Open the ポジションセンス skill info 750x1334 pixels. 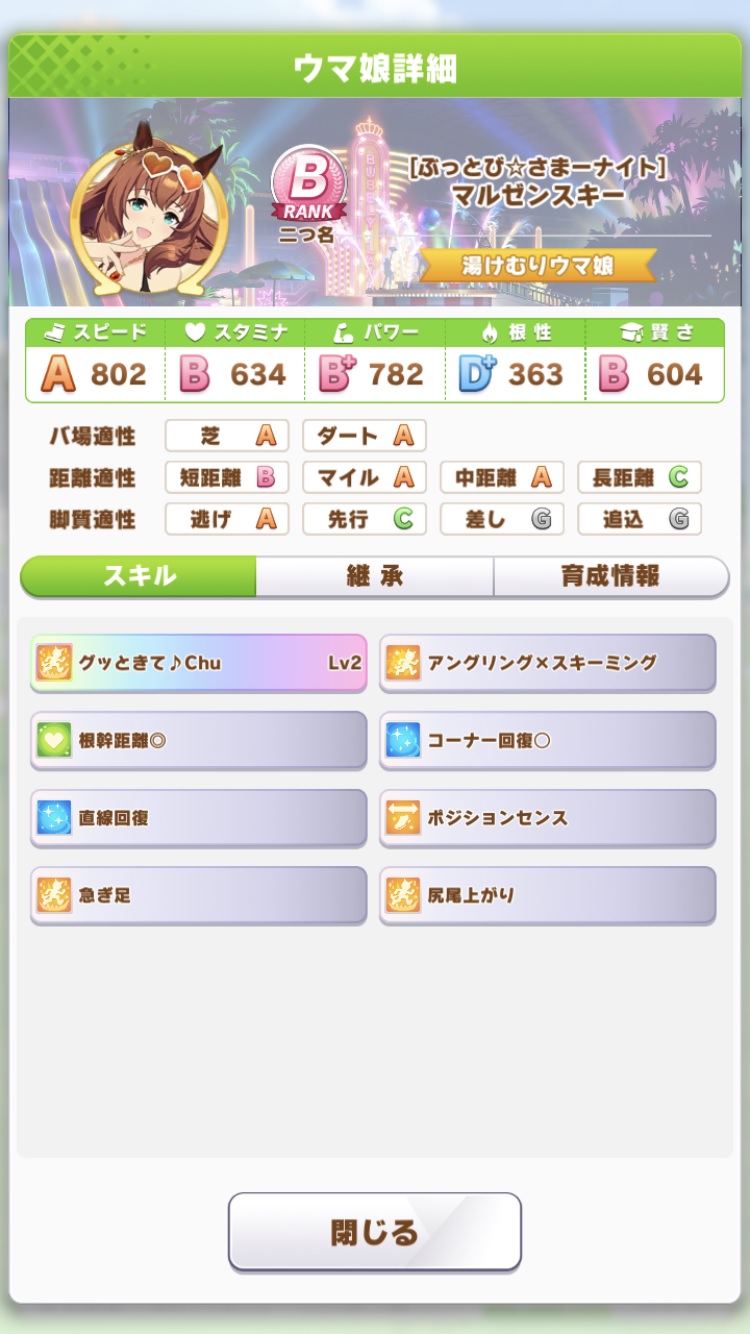[548, 817]
